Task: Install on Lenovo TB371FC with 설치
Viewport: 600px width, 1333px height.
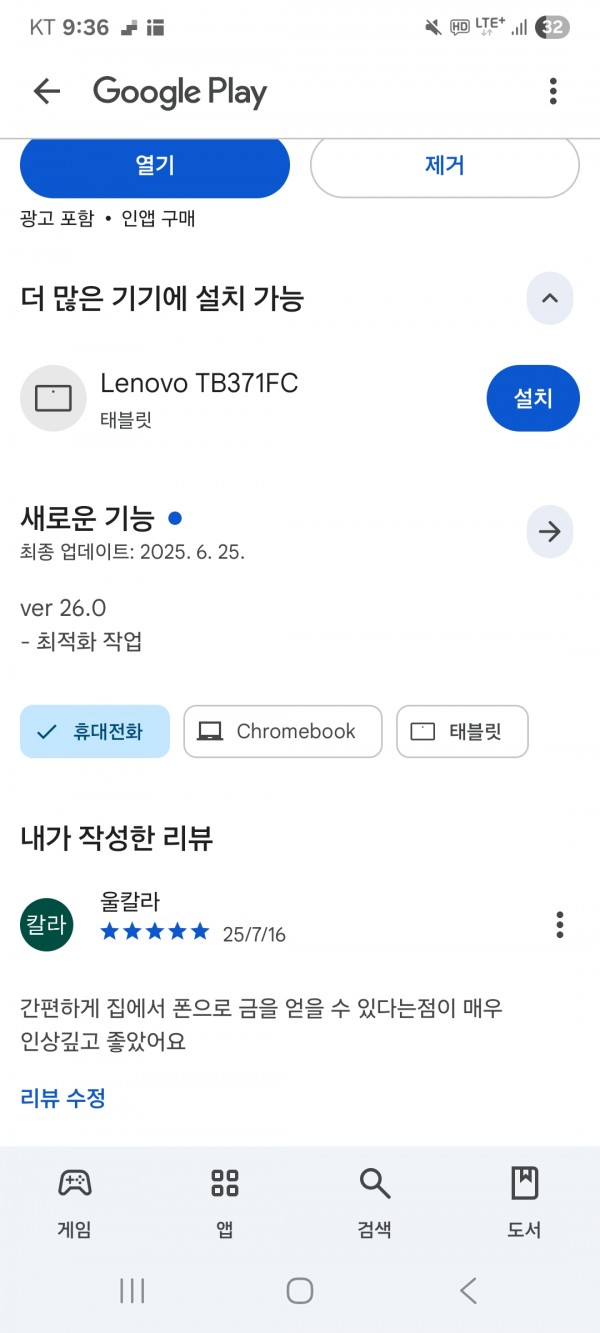Action: 533,398
